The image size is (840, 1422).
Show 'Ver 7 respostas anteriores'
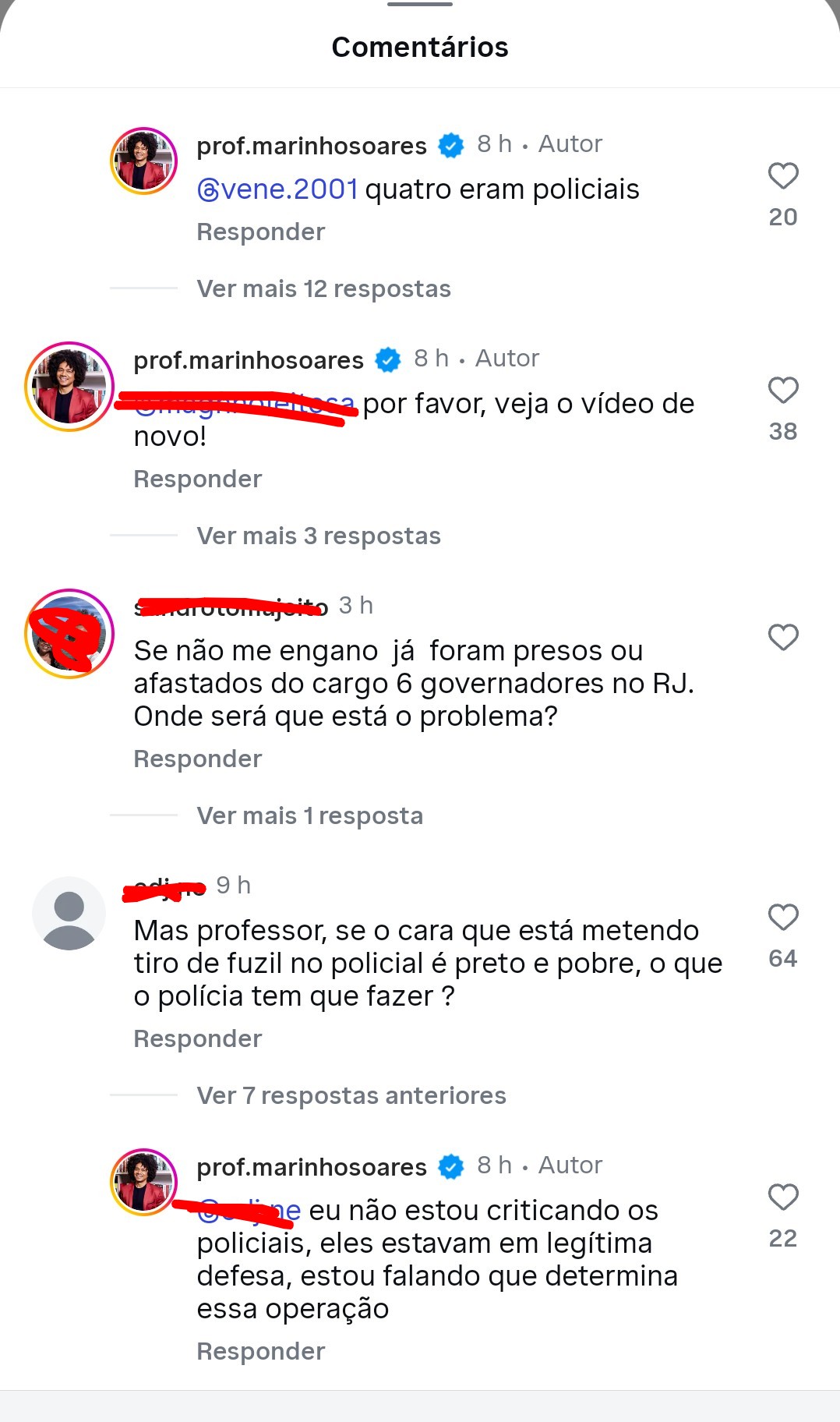point(351,1096)
